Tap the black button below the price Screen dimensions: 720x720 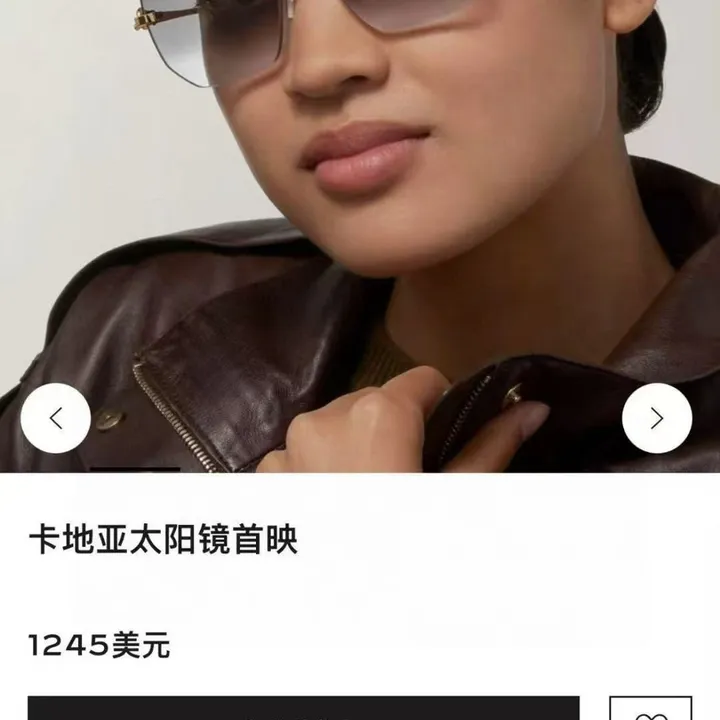[303, 709]
